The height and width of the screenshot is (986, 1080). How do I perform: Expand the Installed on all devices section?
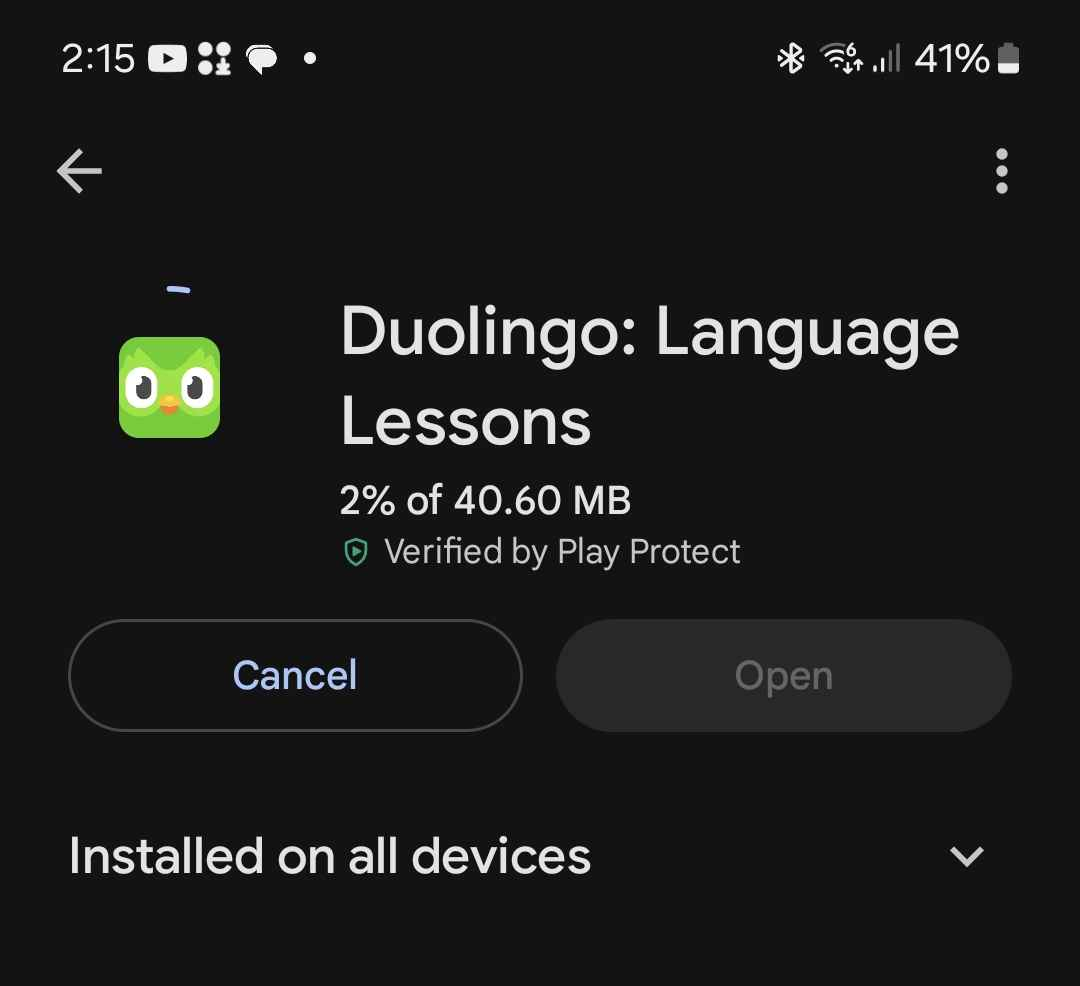(x=966, y=857)
